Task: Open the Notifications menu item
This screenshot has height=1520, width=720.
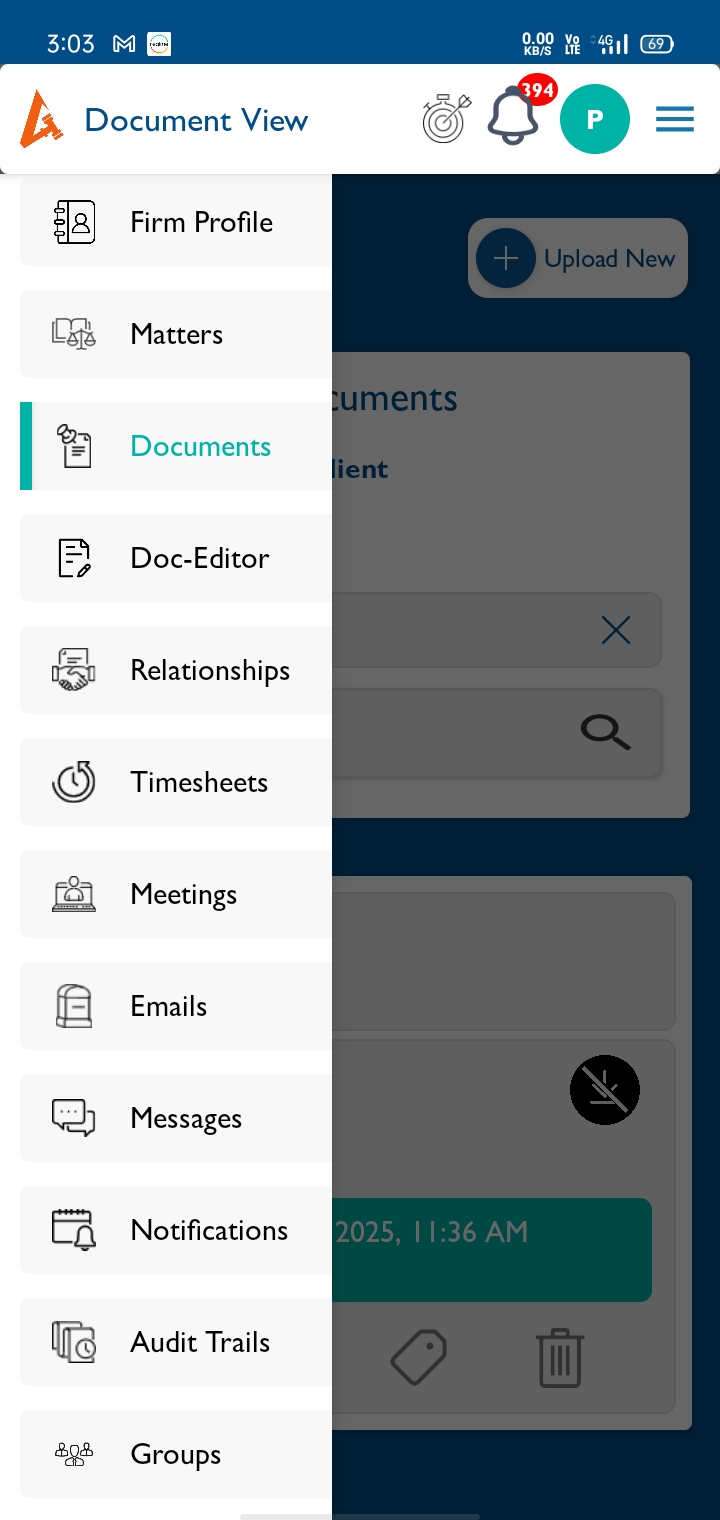Action: pos(176,1230)
